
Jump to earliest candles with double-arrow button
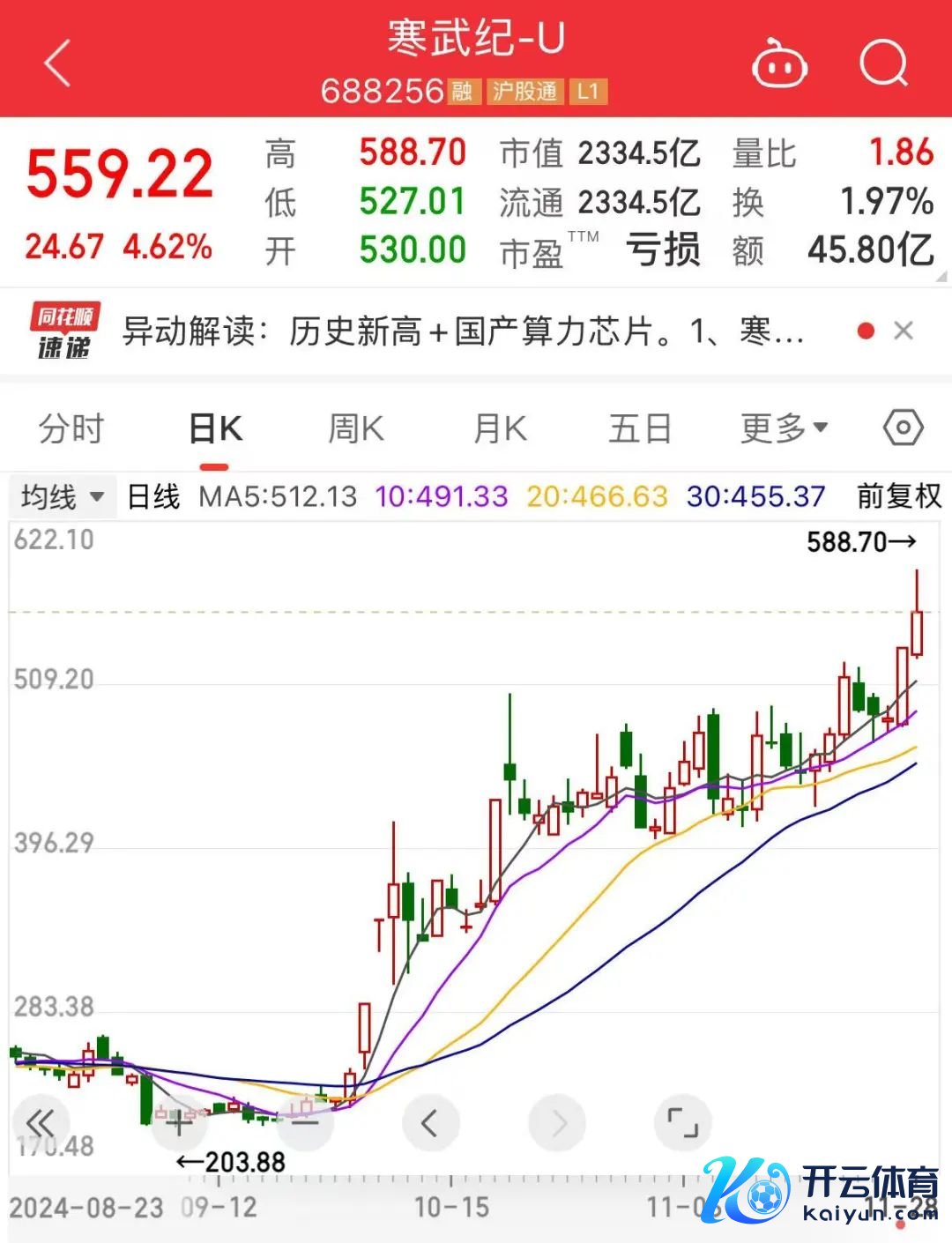coord(41,1123)
